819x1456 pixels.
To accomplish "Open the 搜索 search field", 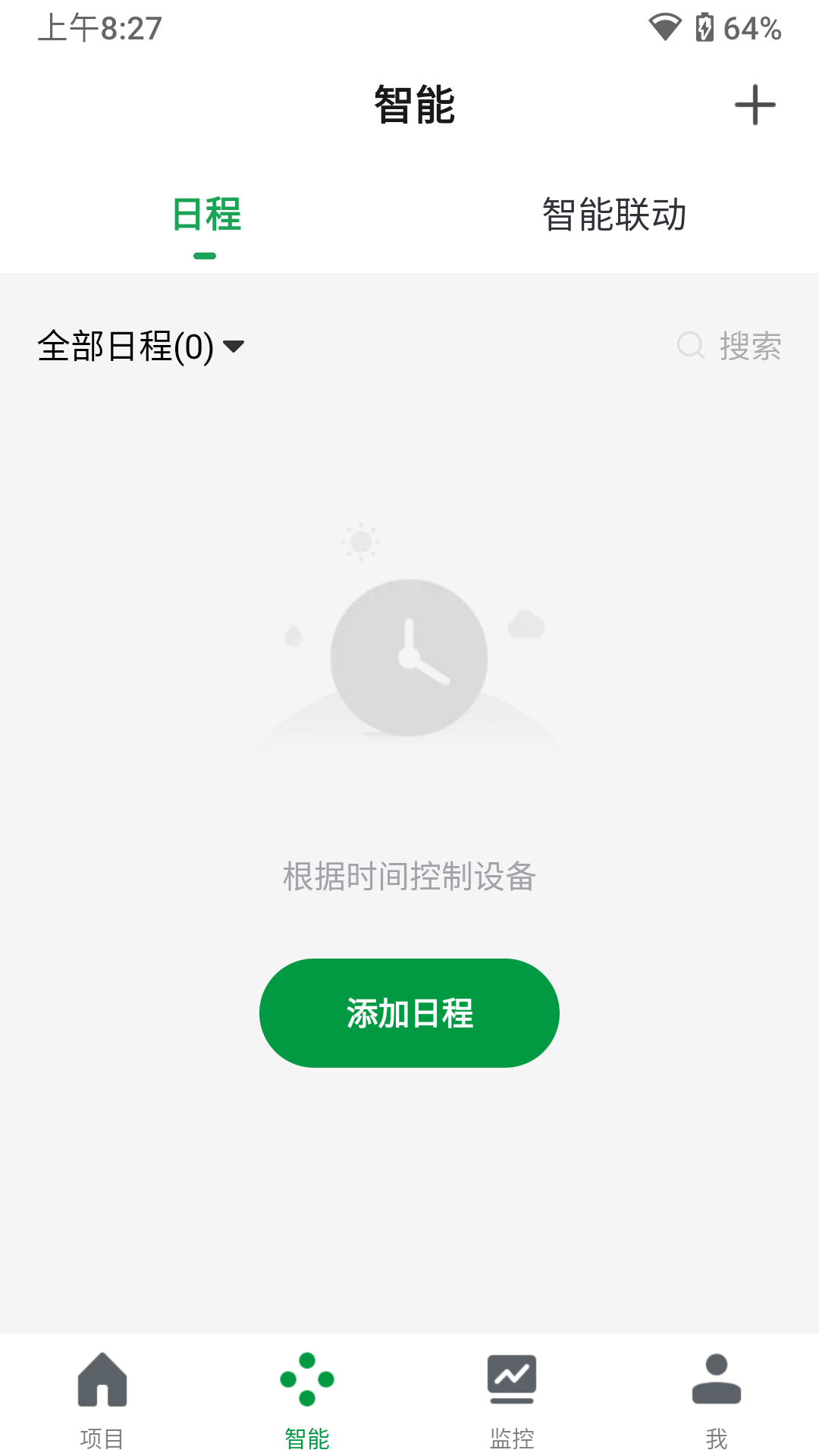I will [x=730, y=347].
